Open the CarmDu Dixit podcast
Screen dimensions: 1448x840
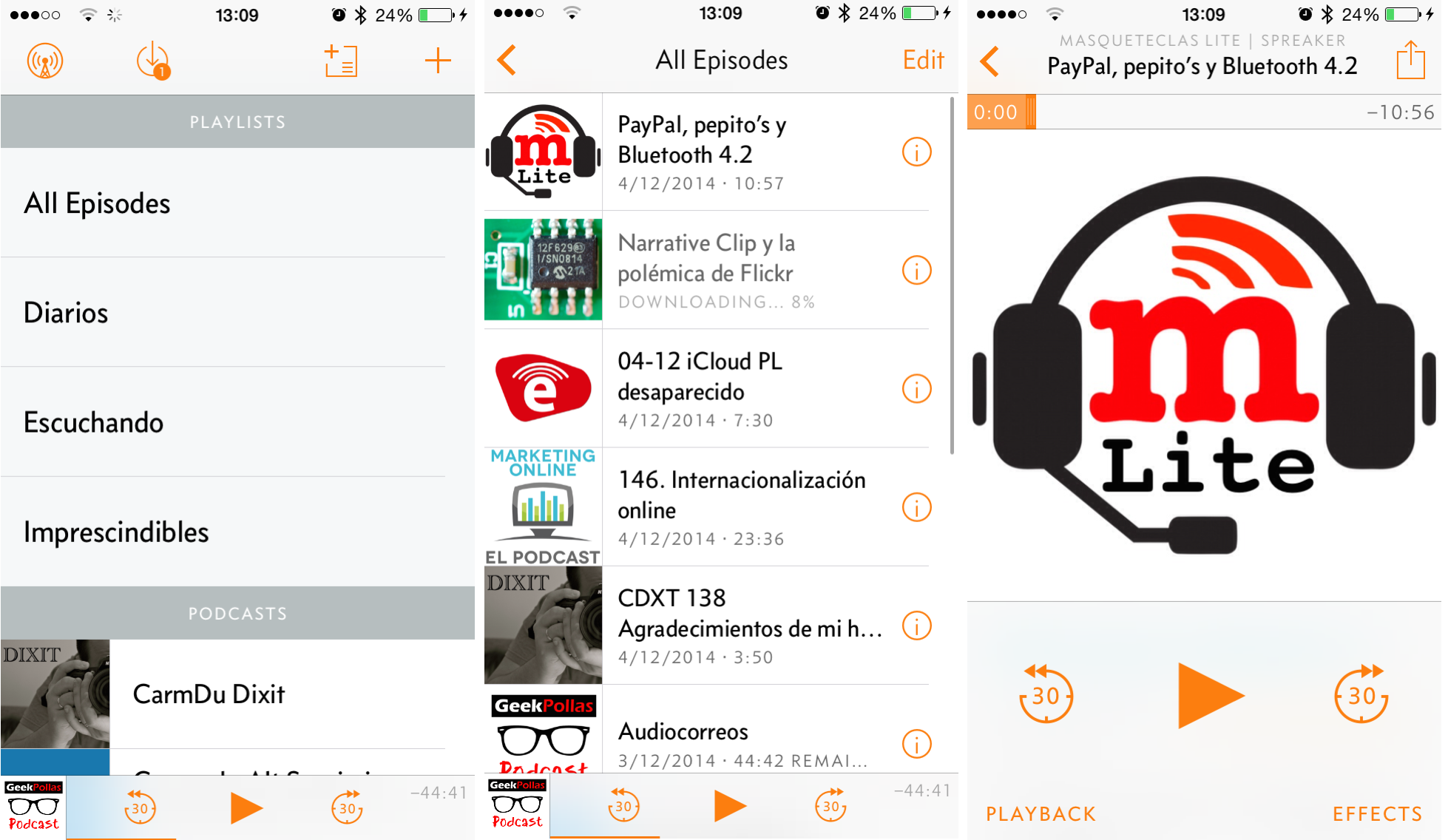pyautogui.click(x=209, y=694)
